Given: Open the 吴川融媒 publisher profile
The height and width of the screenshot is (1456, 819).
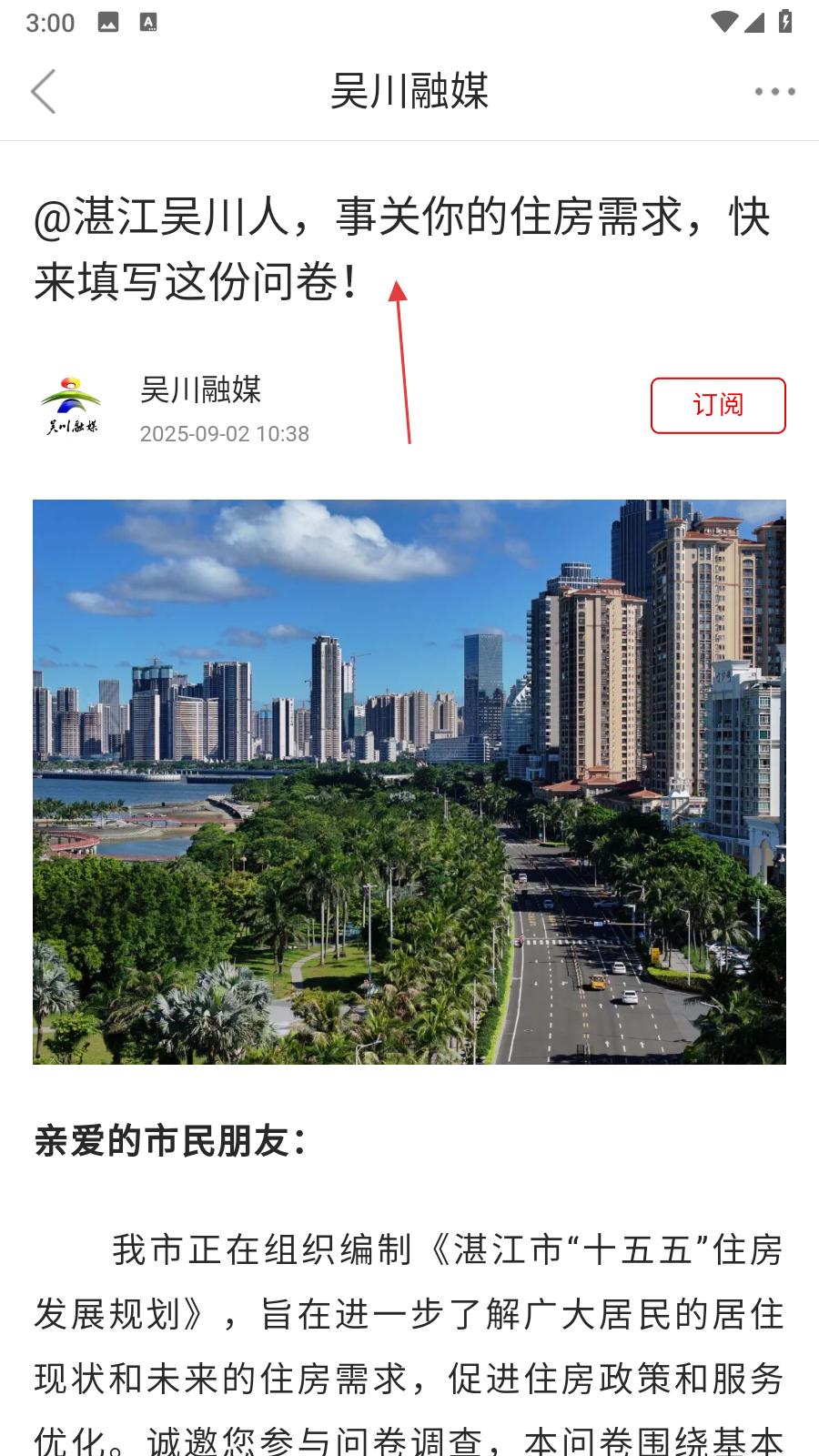Looking at the screenshot, I should [200, 391].
